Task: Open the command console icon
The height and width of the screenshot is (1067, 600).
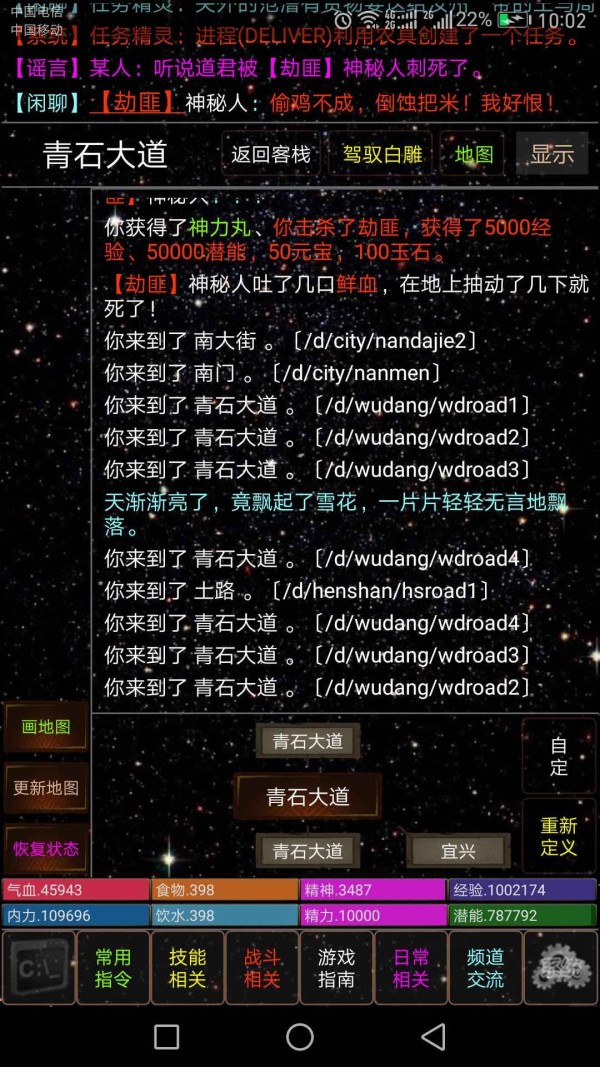Action: 38,968
